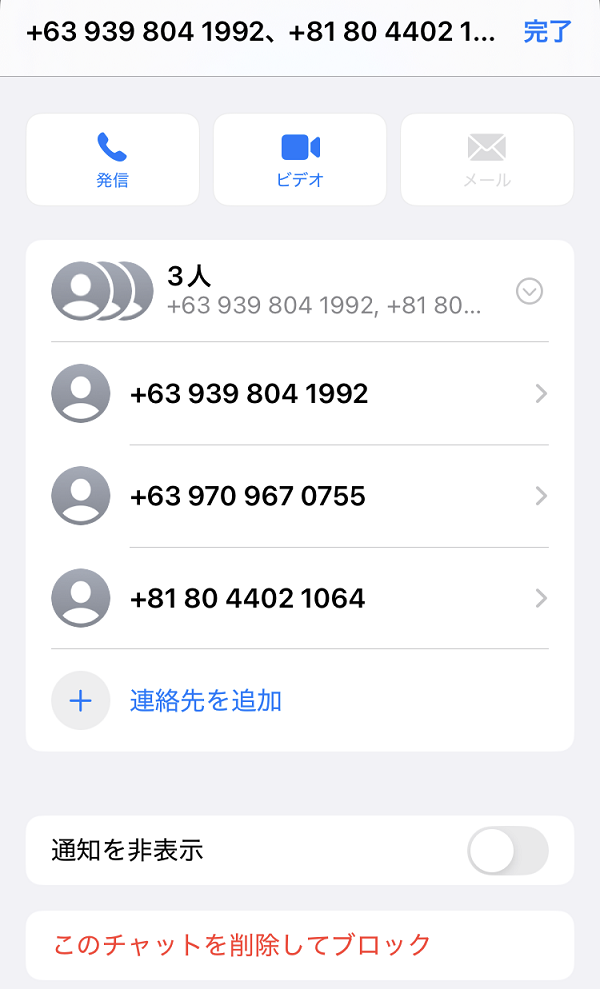Open contact +63 970 967 0755

tap(300, 496)
